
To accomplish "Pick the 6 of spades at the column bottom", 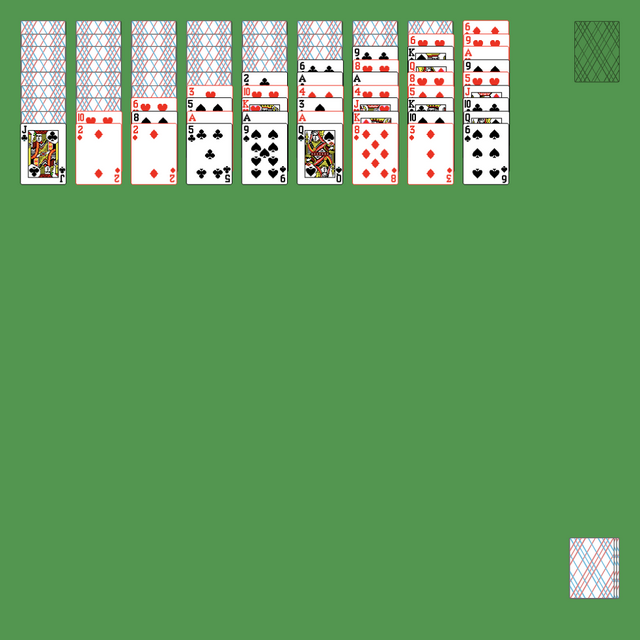I will 486,155.
